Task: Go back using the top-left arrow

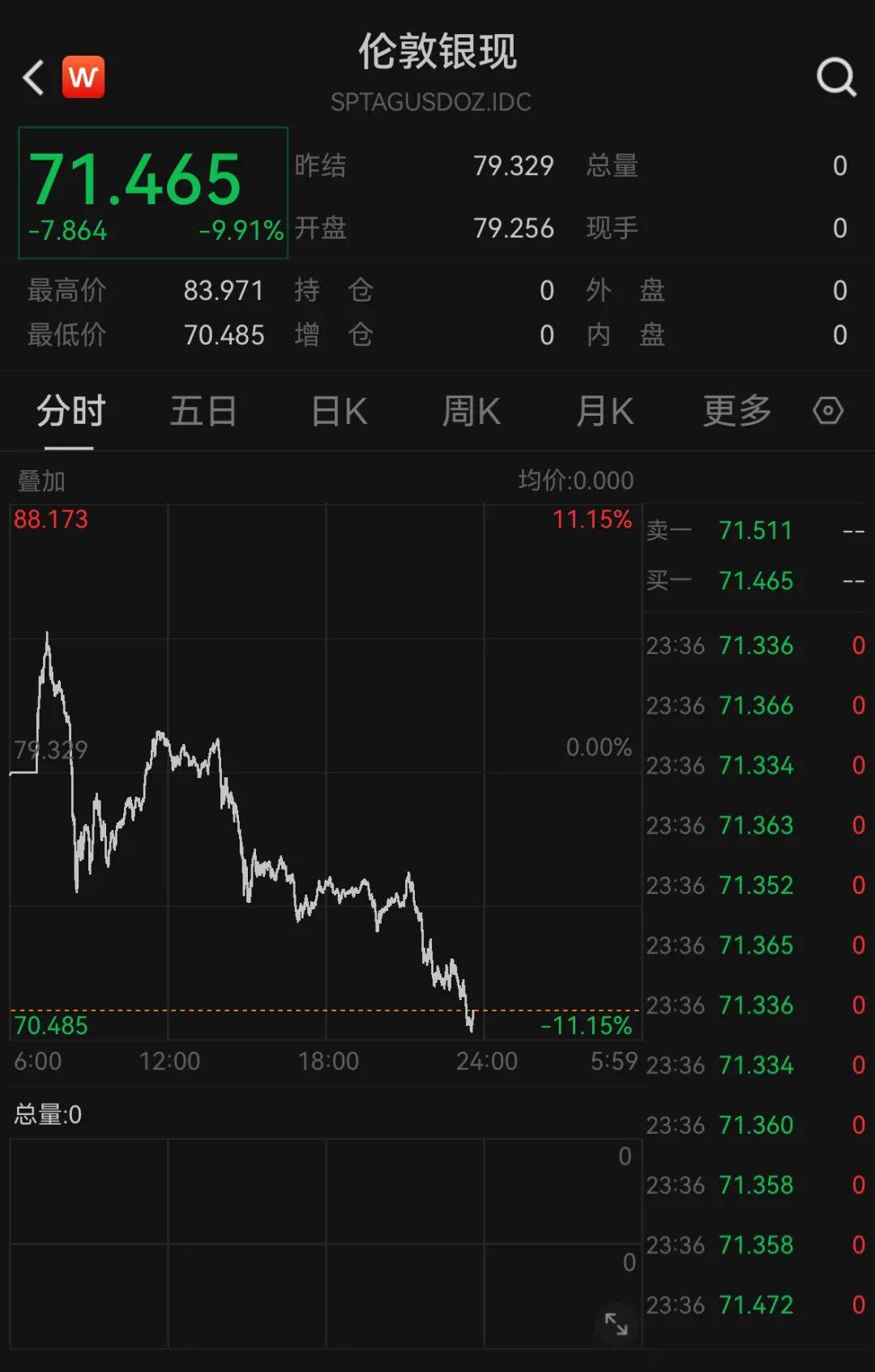Action: pyautogui.click(x=34, y=78)
